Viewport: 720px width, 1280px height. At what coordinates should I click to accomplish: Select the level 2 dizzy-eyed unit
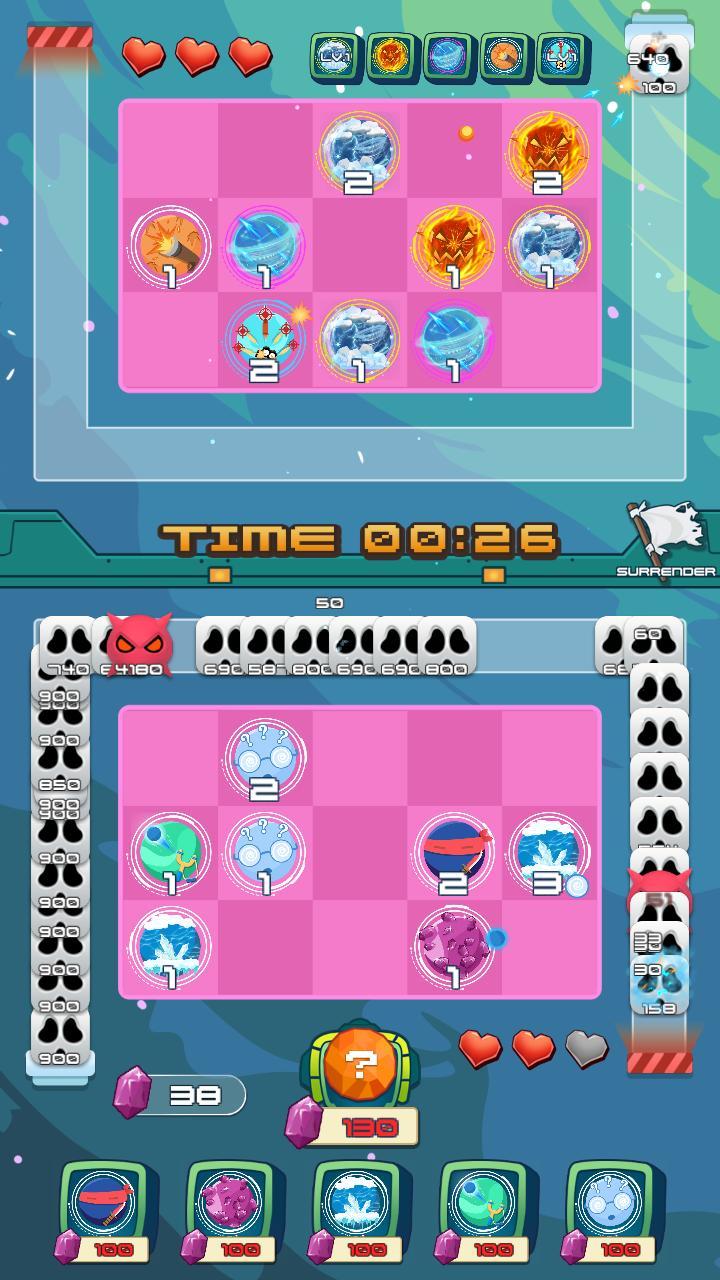(x=265, y=758)
